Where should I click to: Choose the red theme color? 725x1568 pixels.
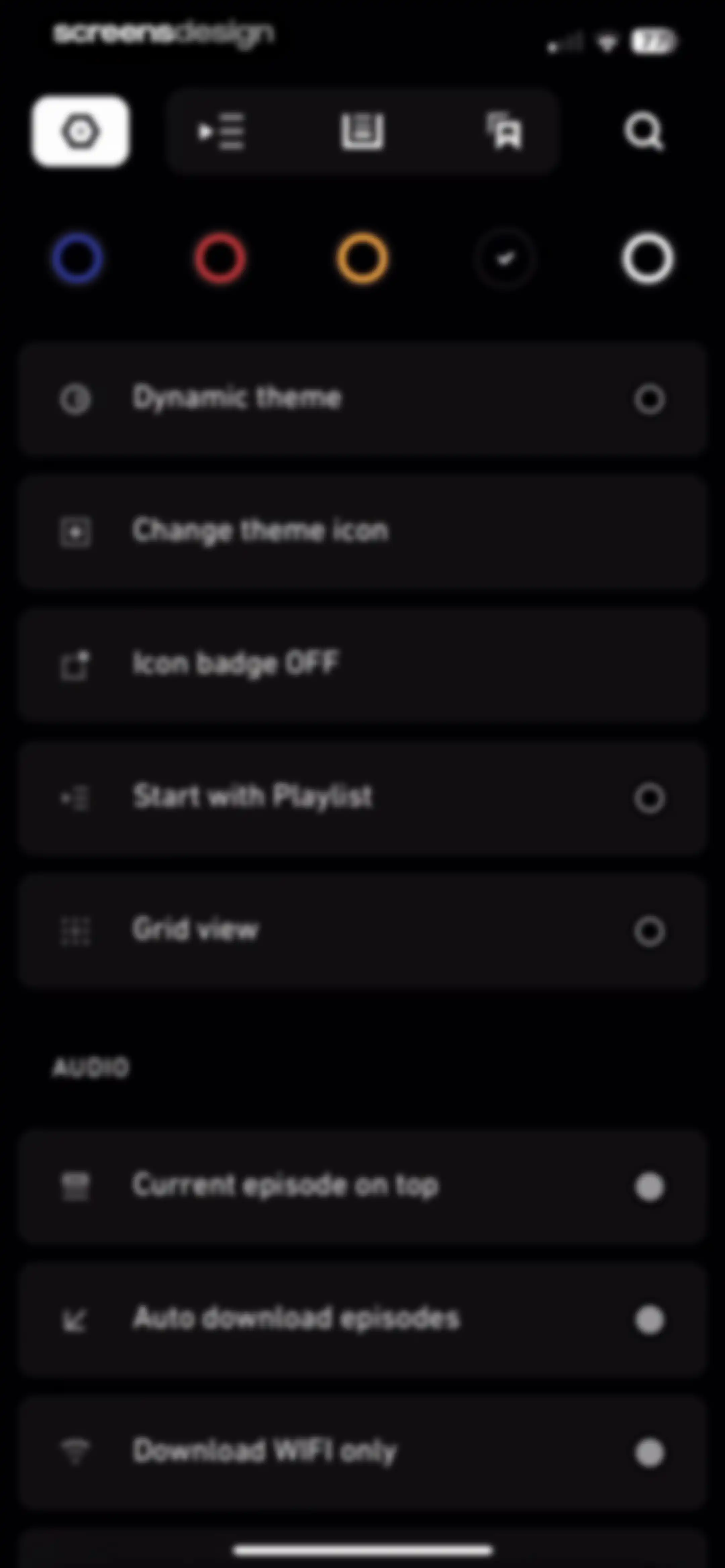click(x=221, y=259)
